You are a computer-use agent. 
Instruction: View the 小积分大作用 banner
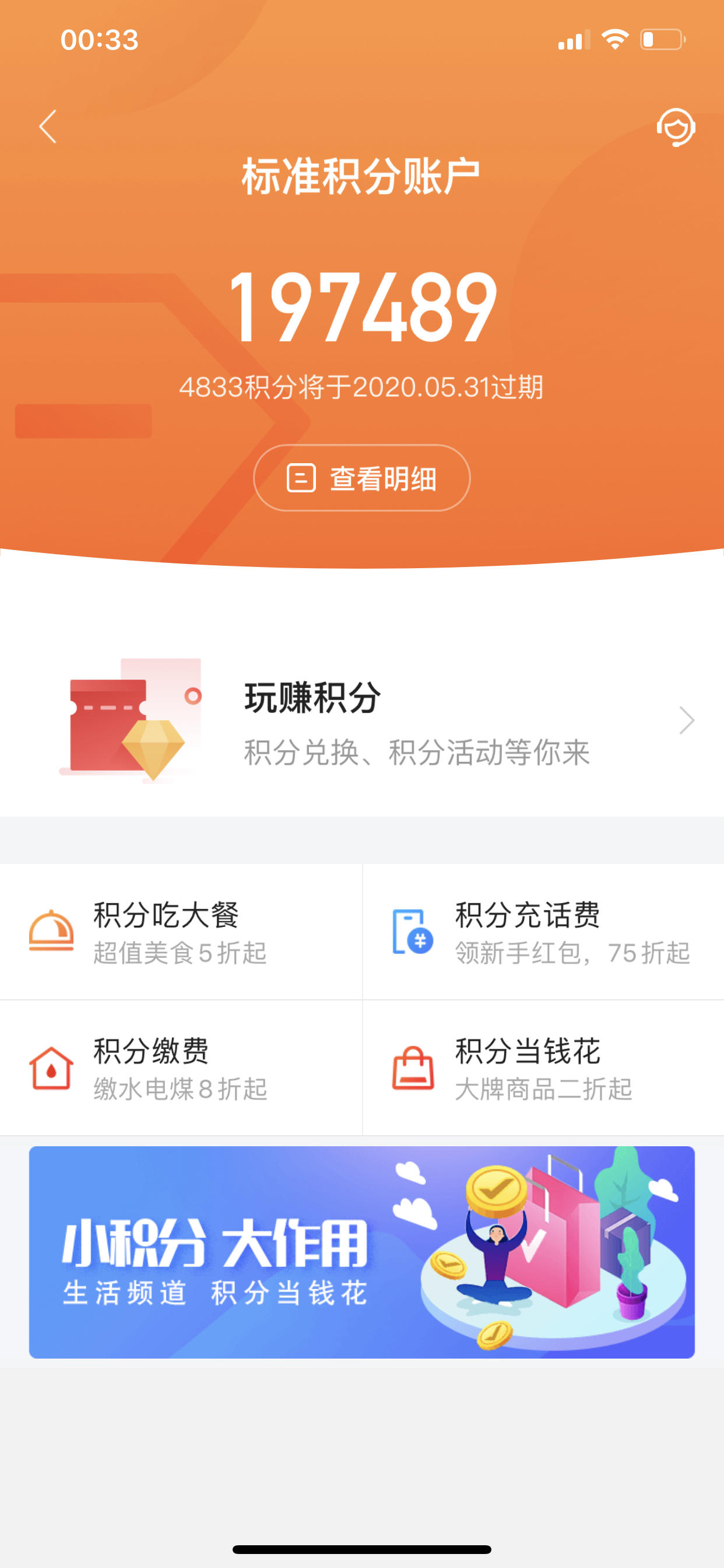362,1251
